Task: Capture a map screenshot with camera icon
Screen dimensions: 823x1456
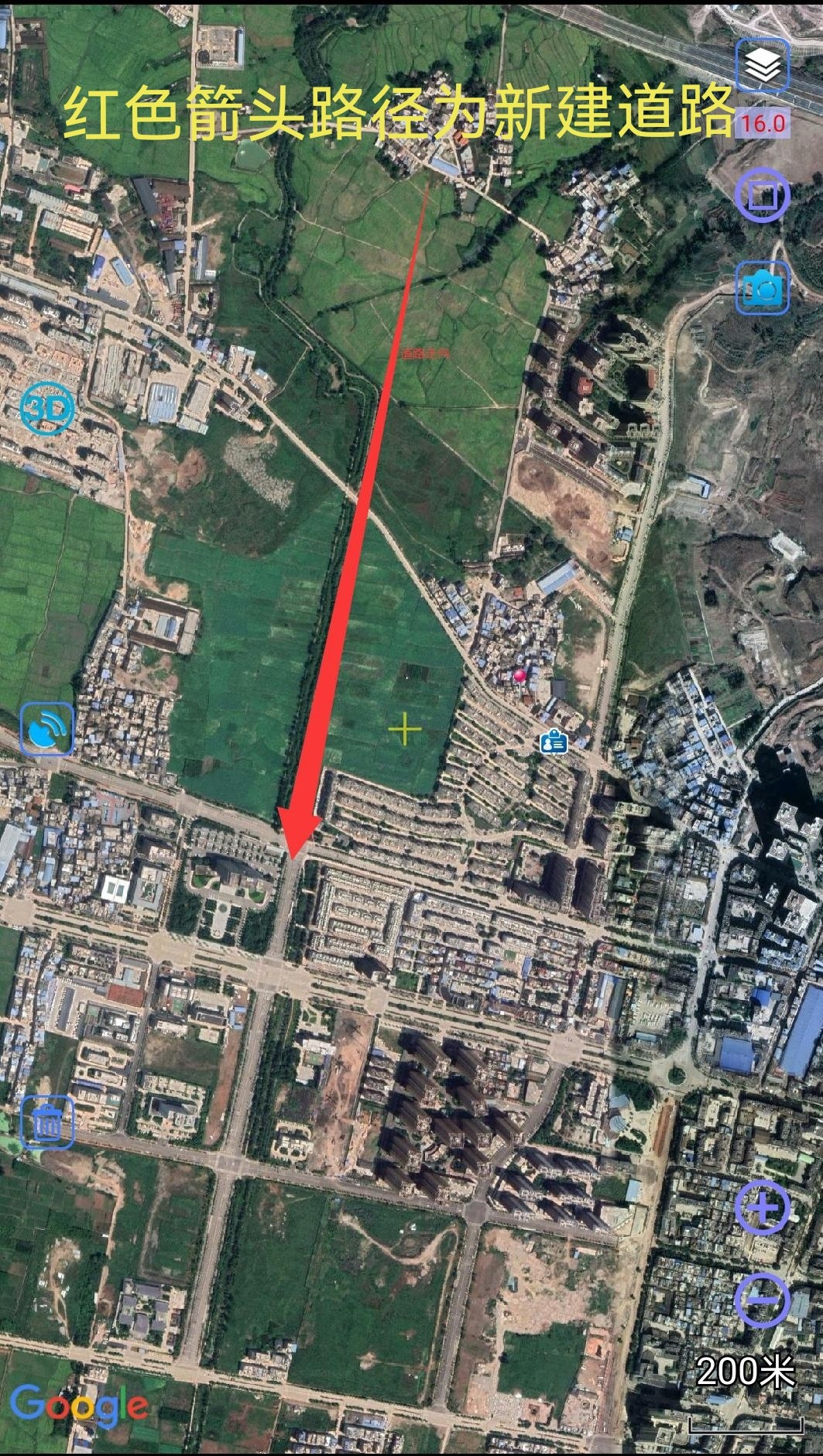Action: tap(763, 288)
